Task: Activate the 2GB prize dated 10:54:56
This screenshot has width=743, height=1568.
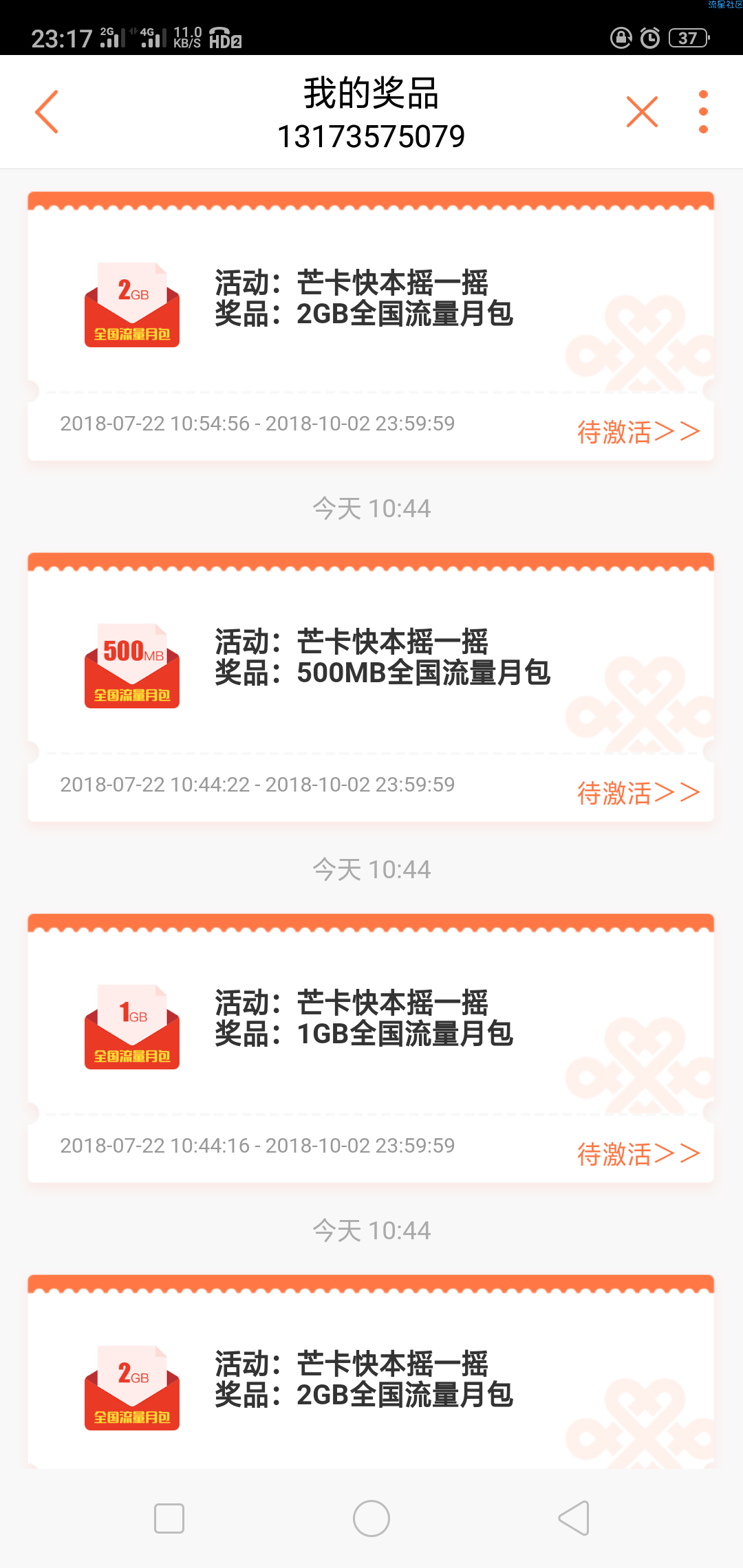Action: [x=638, y=432]
